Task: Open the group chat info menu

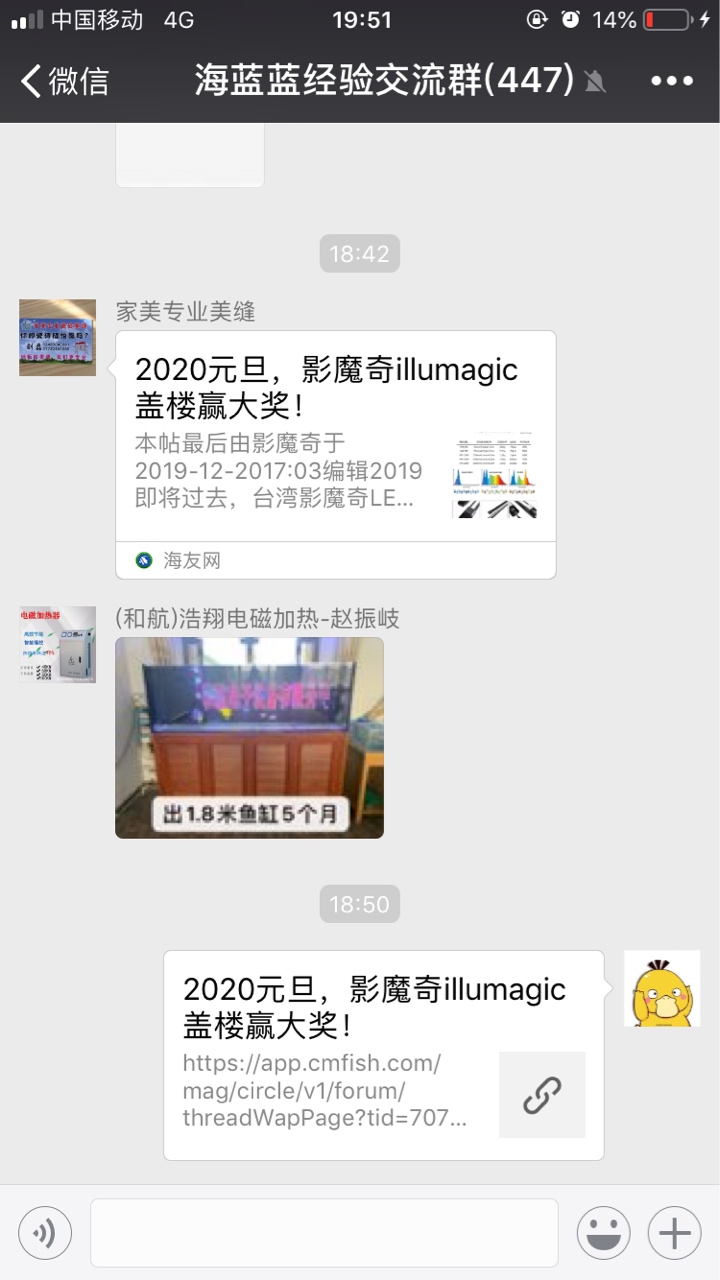Action: click(671, 81)
